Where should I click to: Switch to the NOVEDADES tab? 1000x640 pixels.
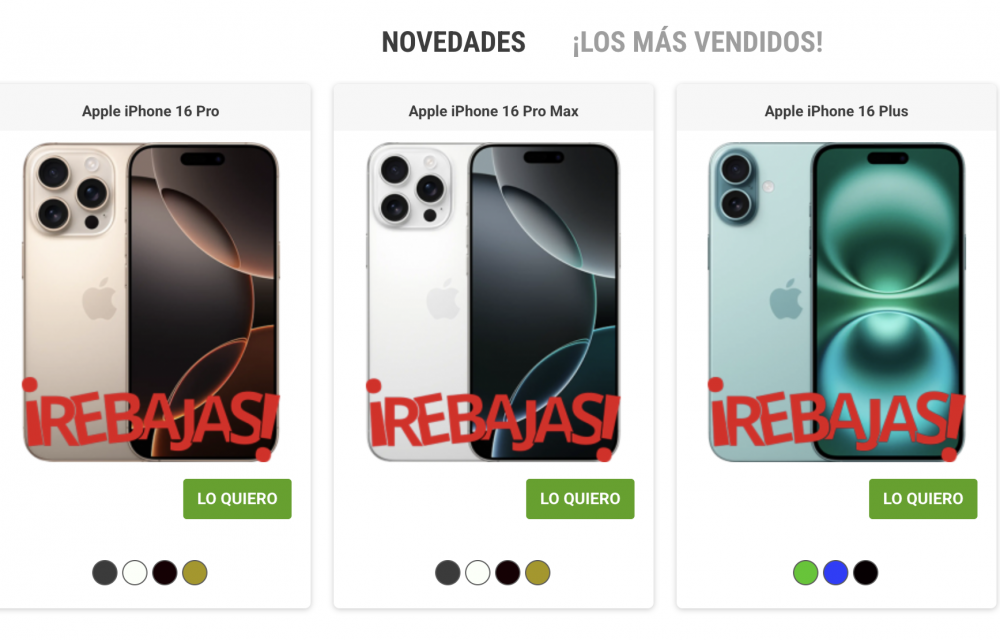453,42
